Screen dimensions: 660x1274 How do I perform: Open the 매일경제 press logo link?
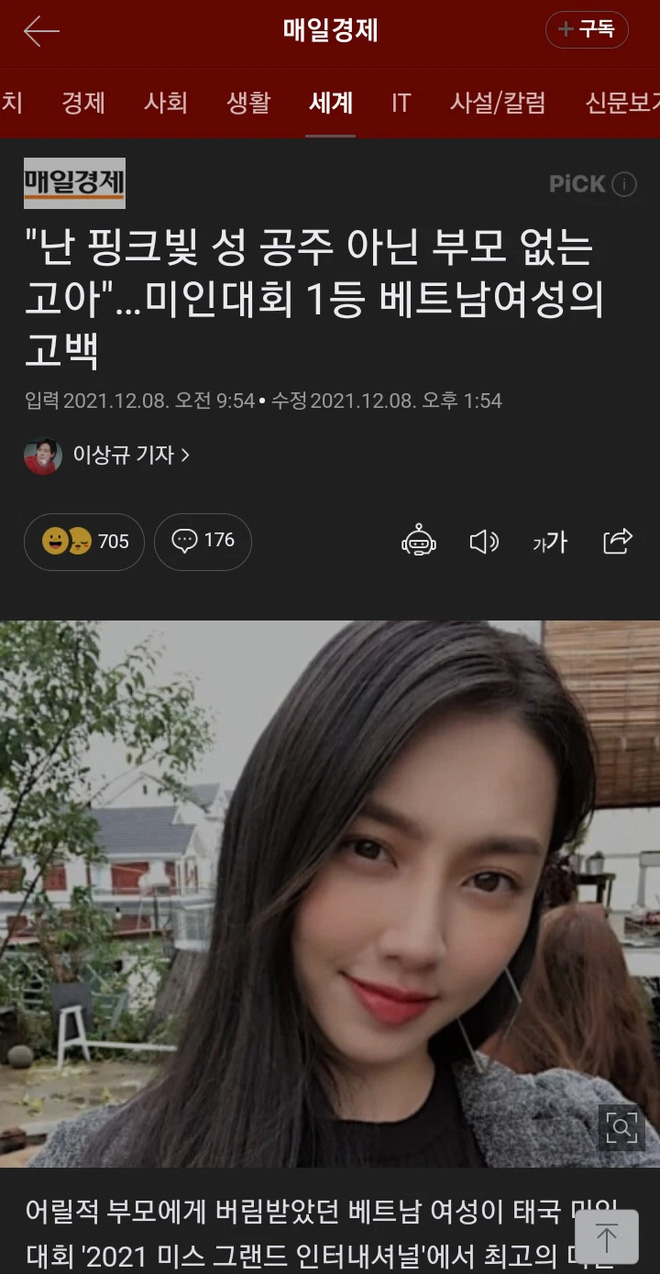pyautogui.click(x=75, y=183)
